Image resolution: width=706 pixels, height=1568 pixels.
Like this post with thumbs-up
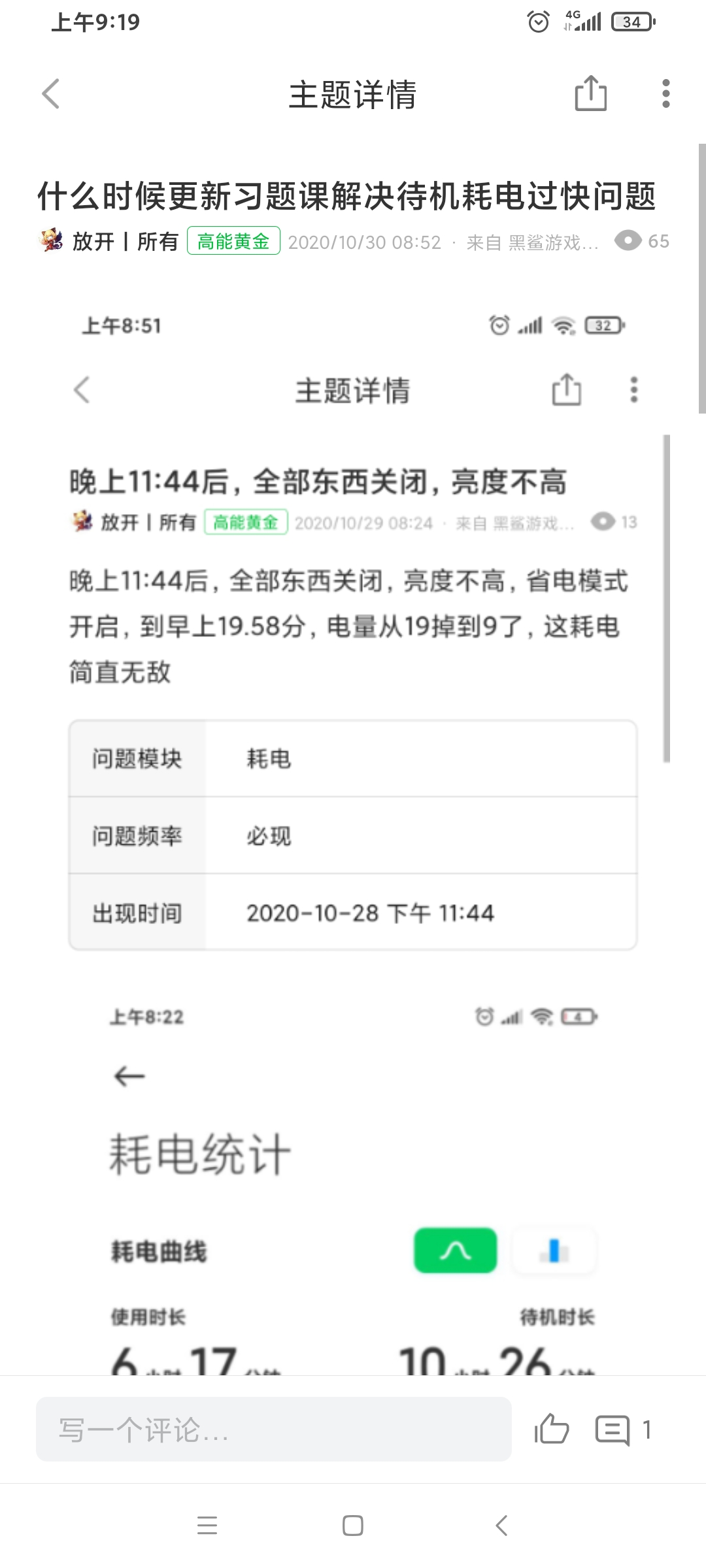(551, 1429)
